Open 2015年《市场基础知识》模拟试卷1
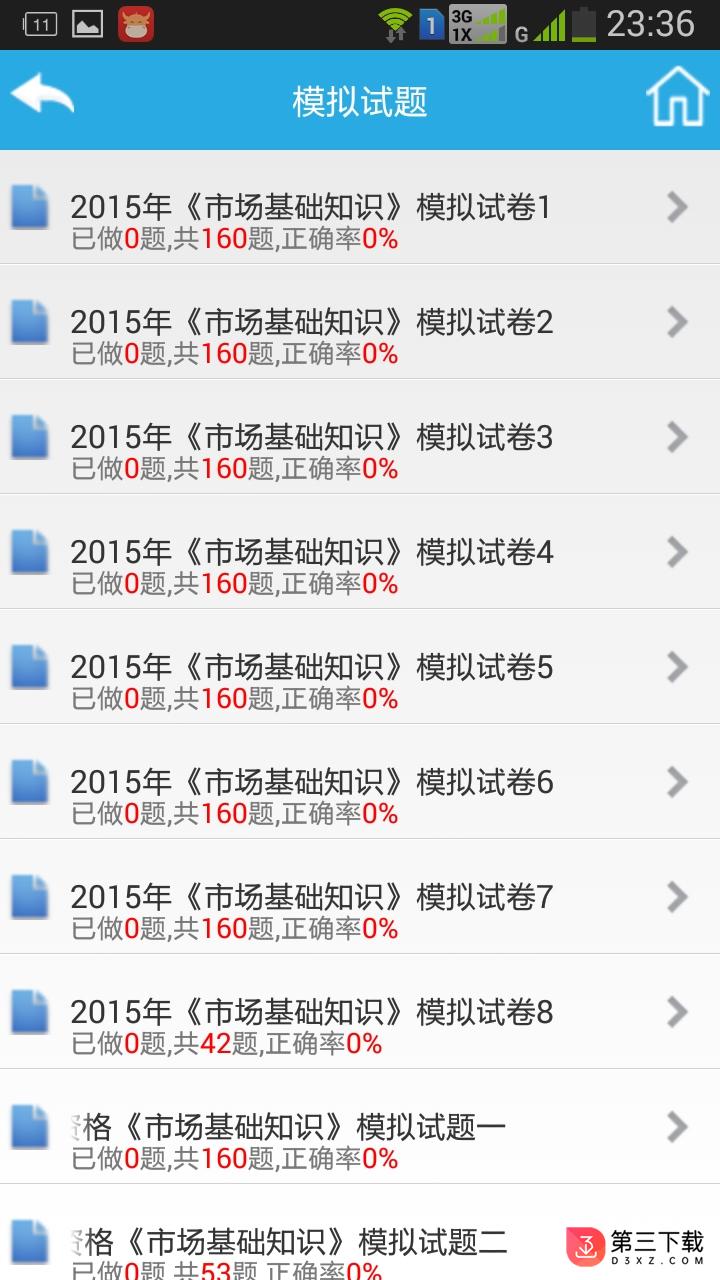The height and width of the screenshot is (1280, 720). point(360,207)
